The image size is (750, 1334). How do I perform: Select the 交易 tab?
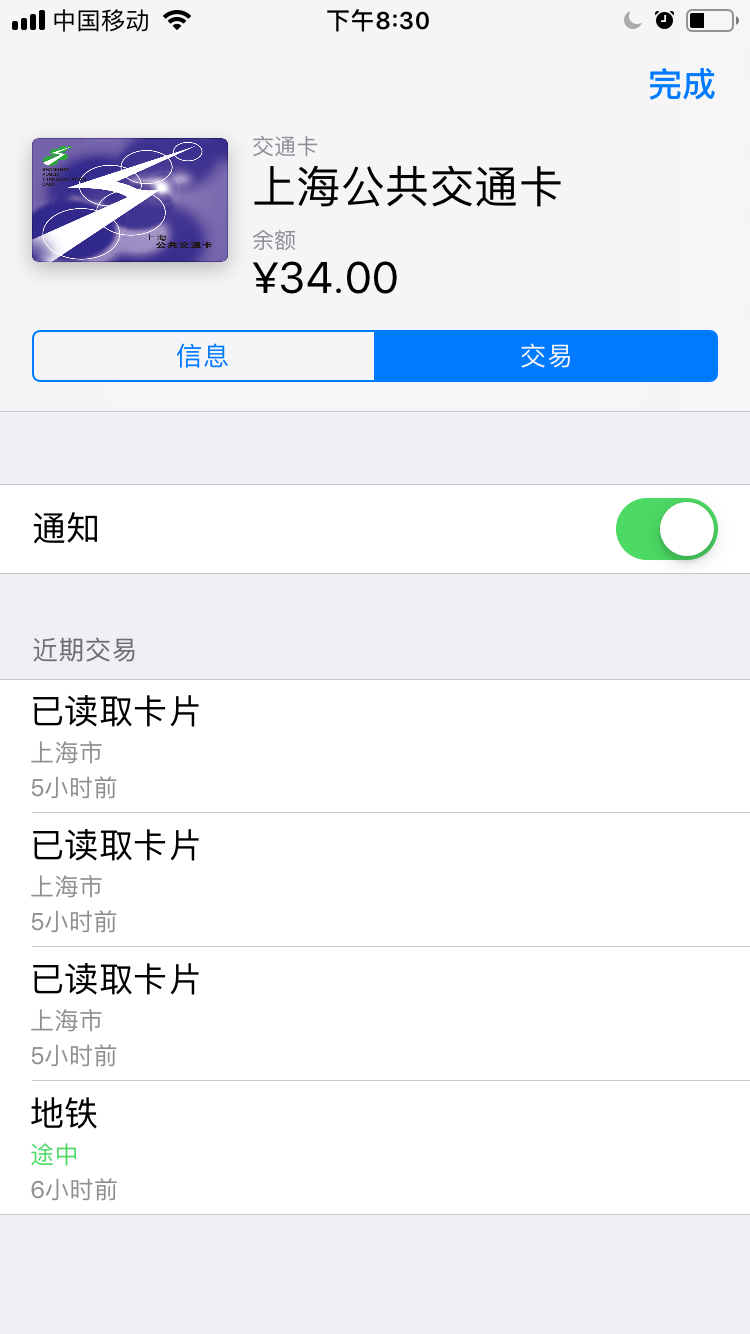click(546, 356)
